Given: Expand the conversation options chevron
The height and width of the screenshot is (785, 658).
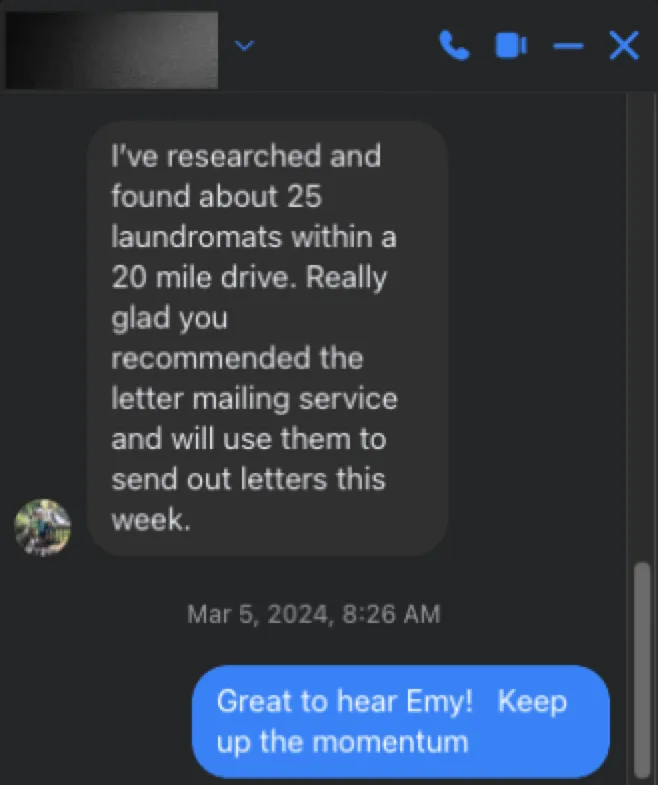Looking at the screenshot, I should [245, 46].
